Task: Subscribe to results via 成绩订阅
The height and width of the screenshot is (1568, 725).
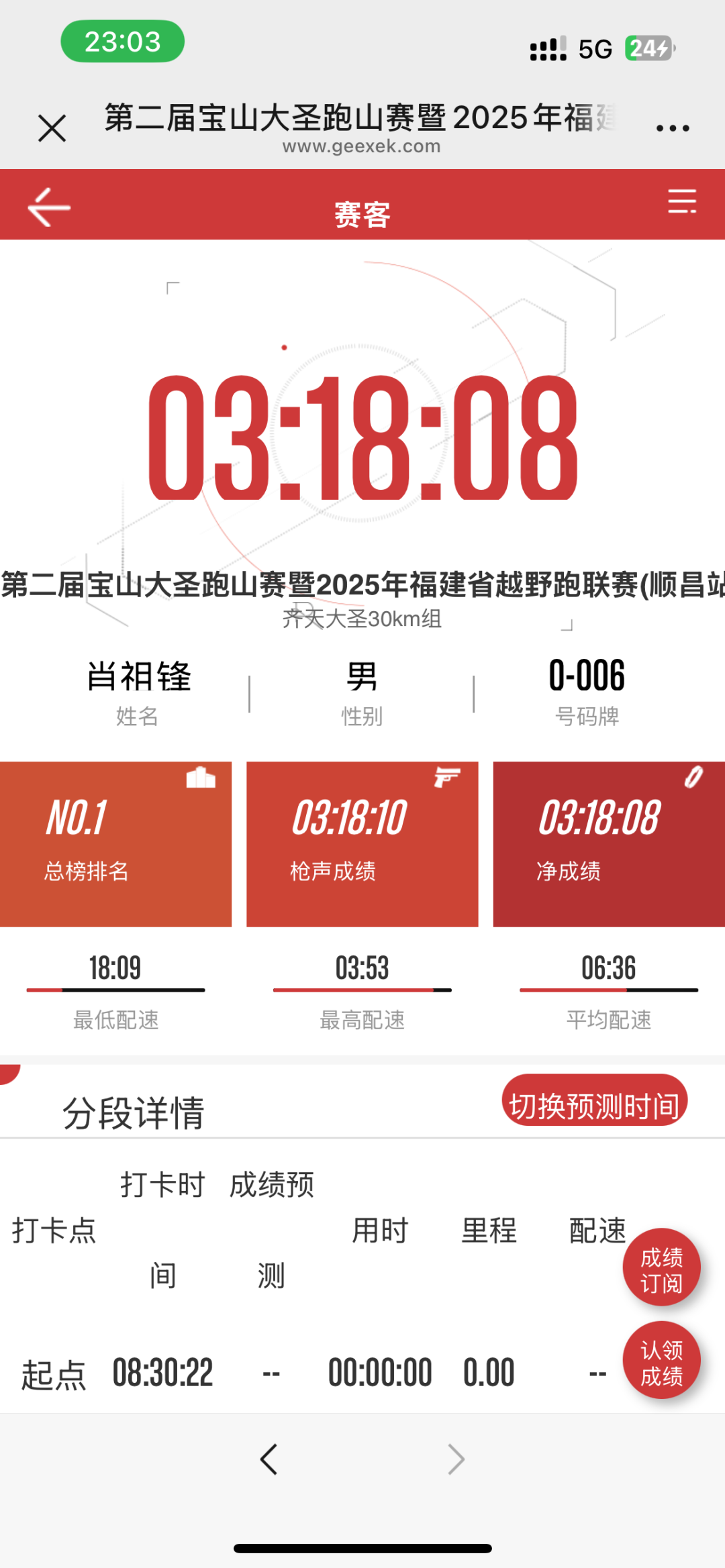Action: [x=661, y=1269]
